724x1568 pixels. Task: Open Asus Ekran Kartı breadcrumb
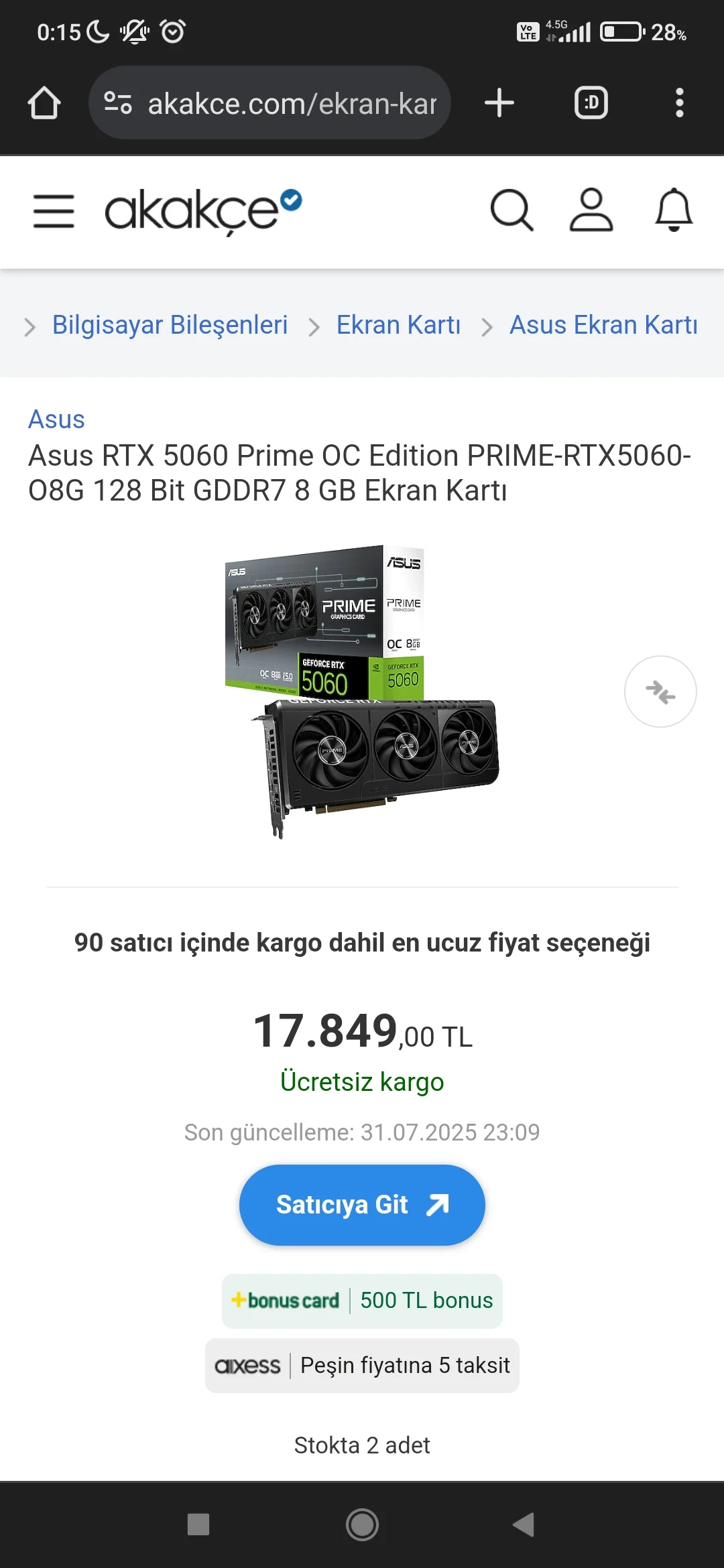click(603, 325)
